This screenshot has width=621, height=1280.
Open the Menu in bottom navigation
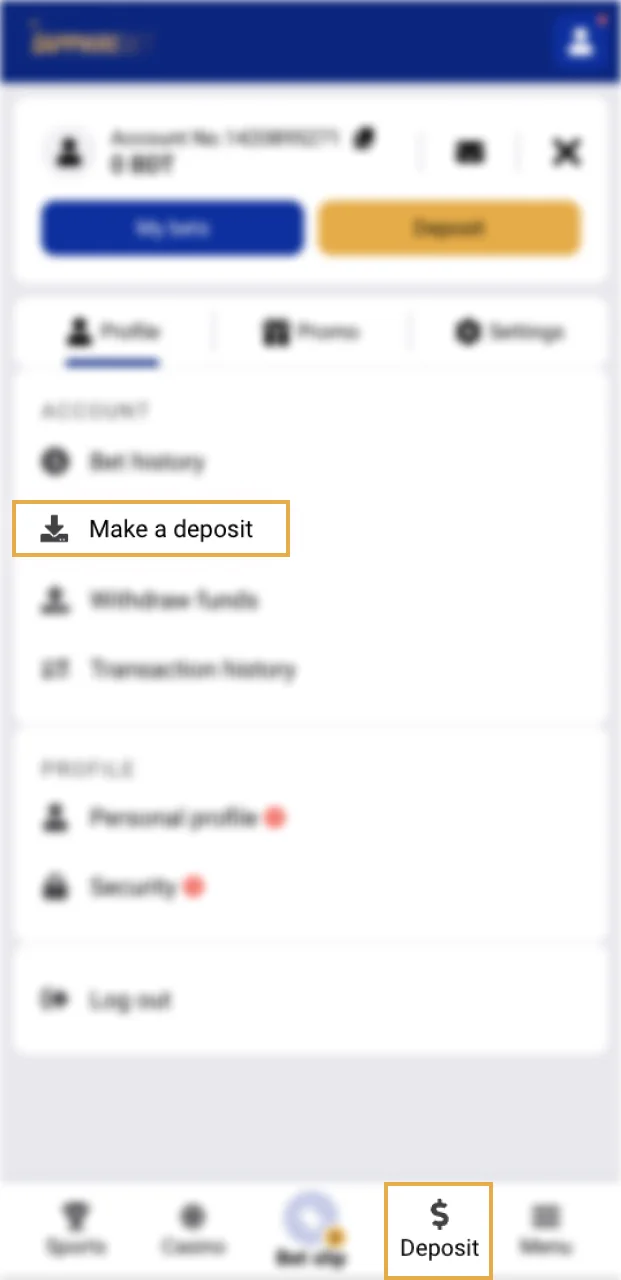[x=545, y=1231]
